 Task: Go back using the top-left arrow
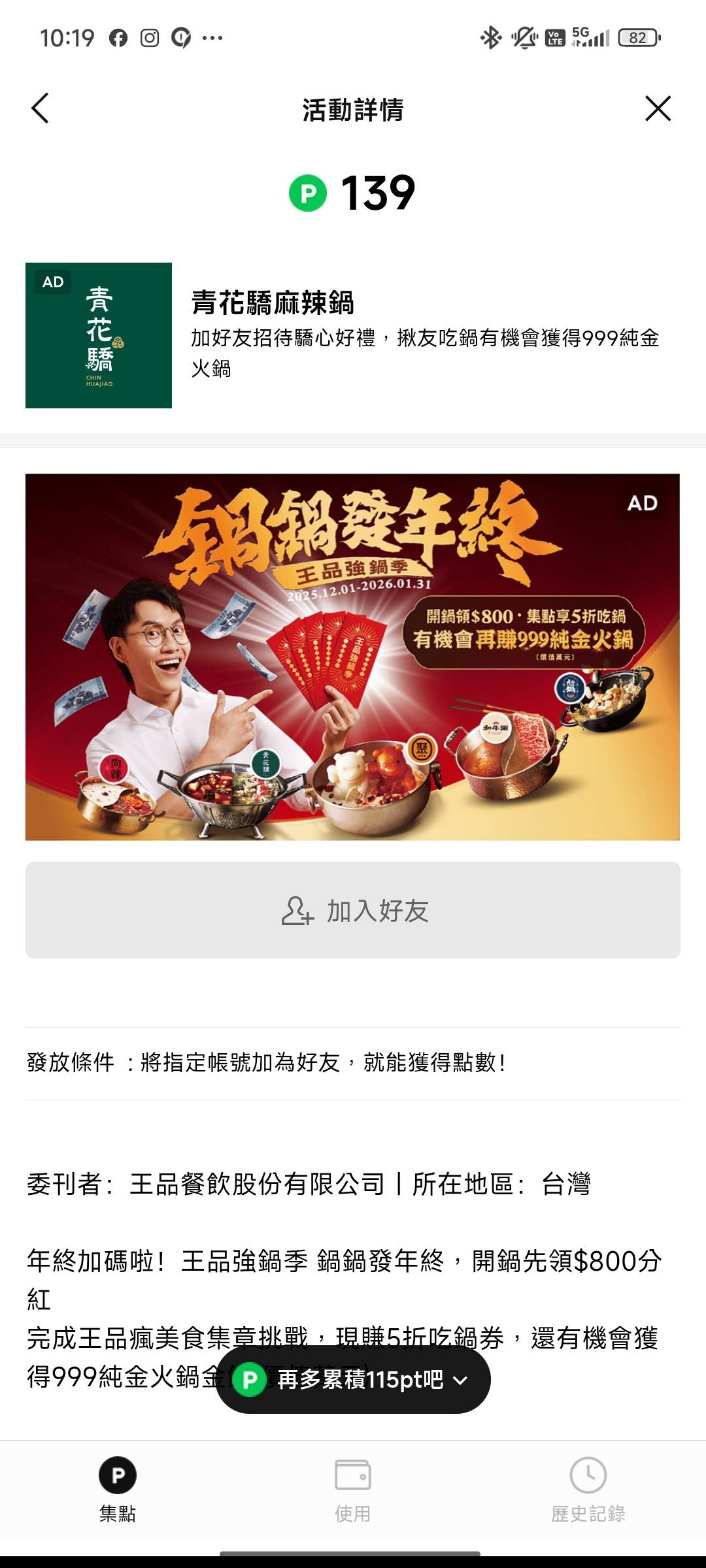pos(41,108)
